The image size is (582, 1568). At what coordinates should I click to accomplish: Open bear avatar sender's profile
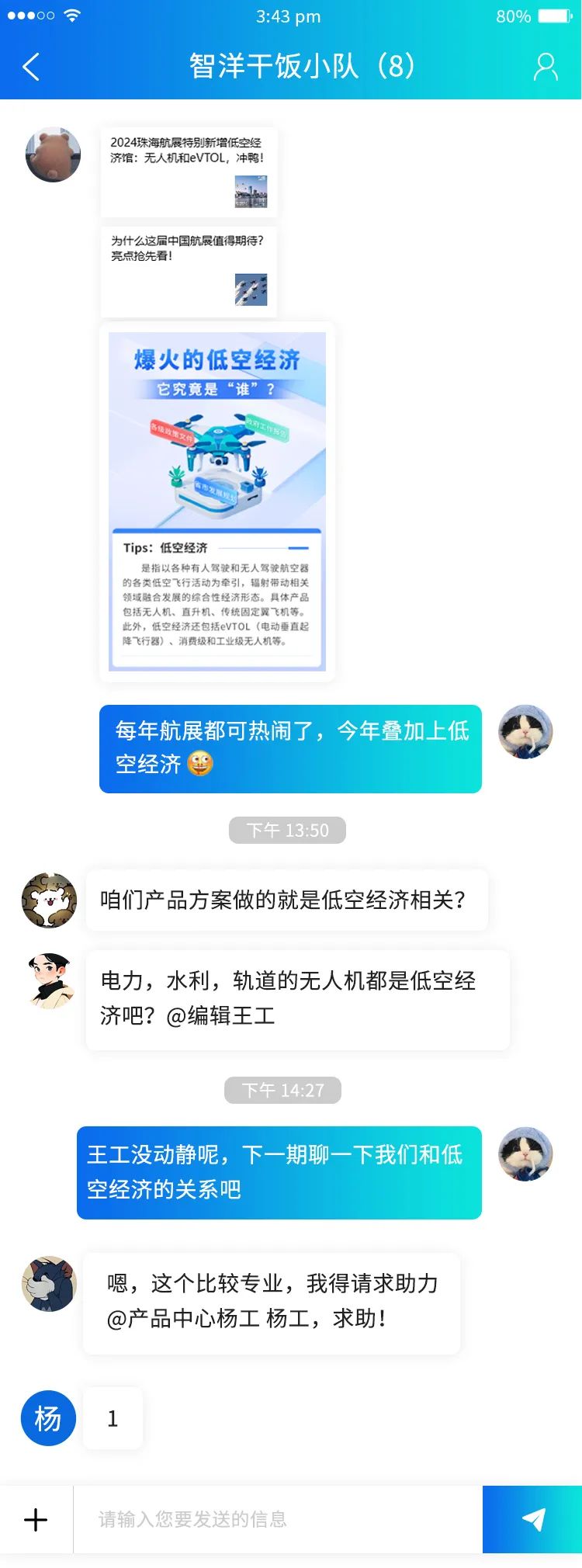tap(53, 155)
